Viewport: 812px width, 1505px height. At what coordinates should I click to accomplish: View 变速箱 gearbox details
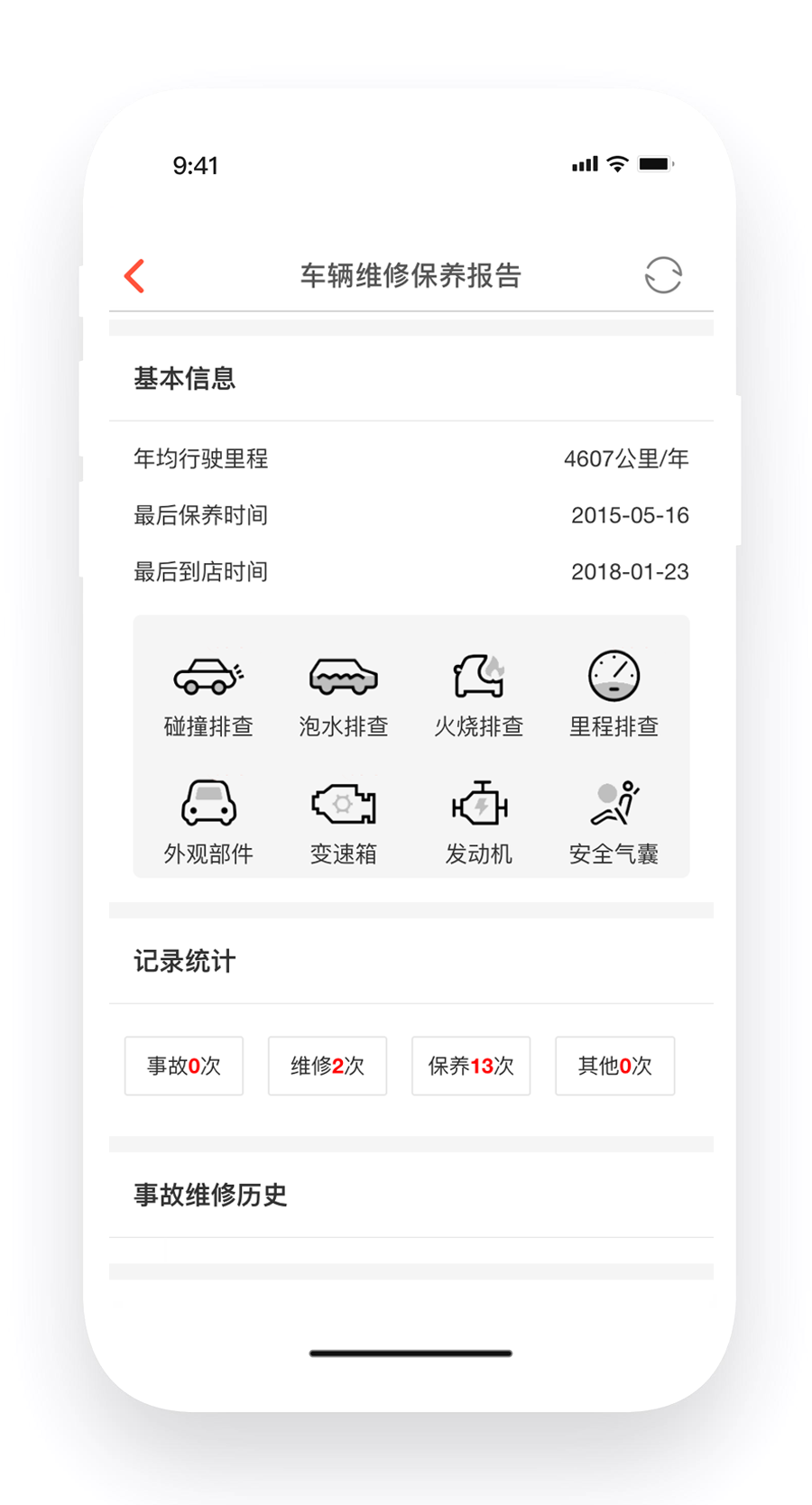point(343,821)
